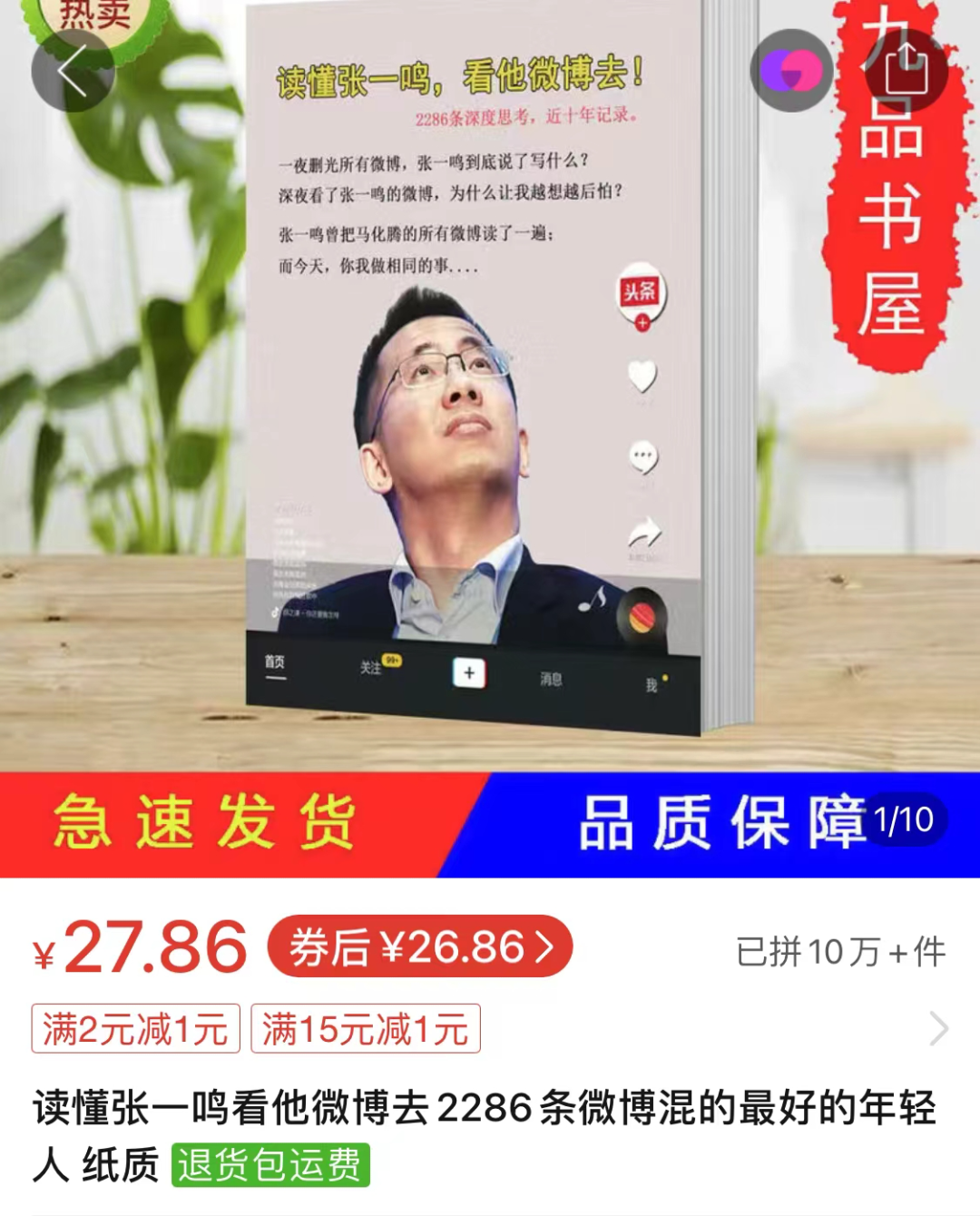This screenshot has width=980, height=1216.
Task: Tap the 1/10 image counter
Action: tap(906, 819)
